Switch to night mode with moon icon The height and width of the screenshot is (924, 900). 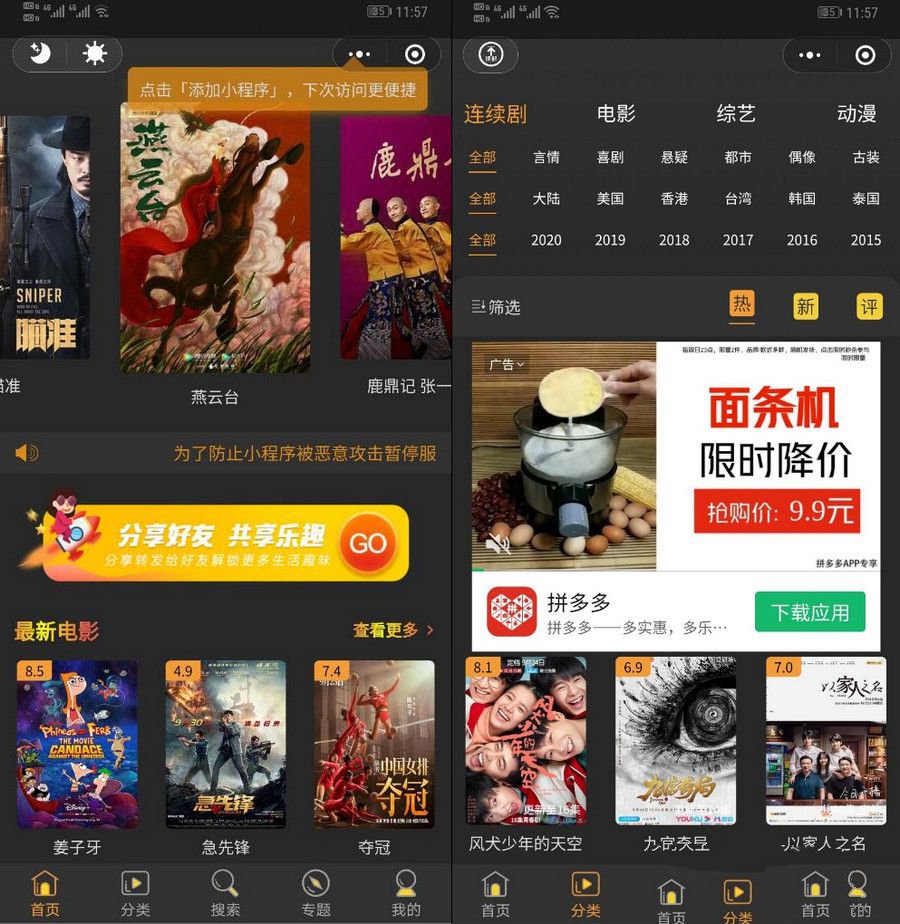click(x=40, y=54)
